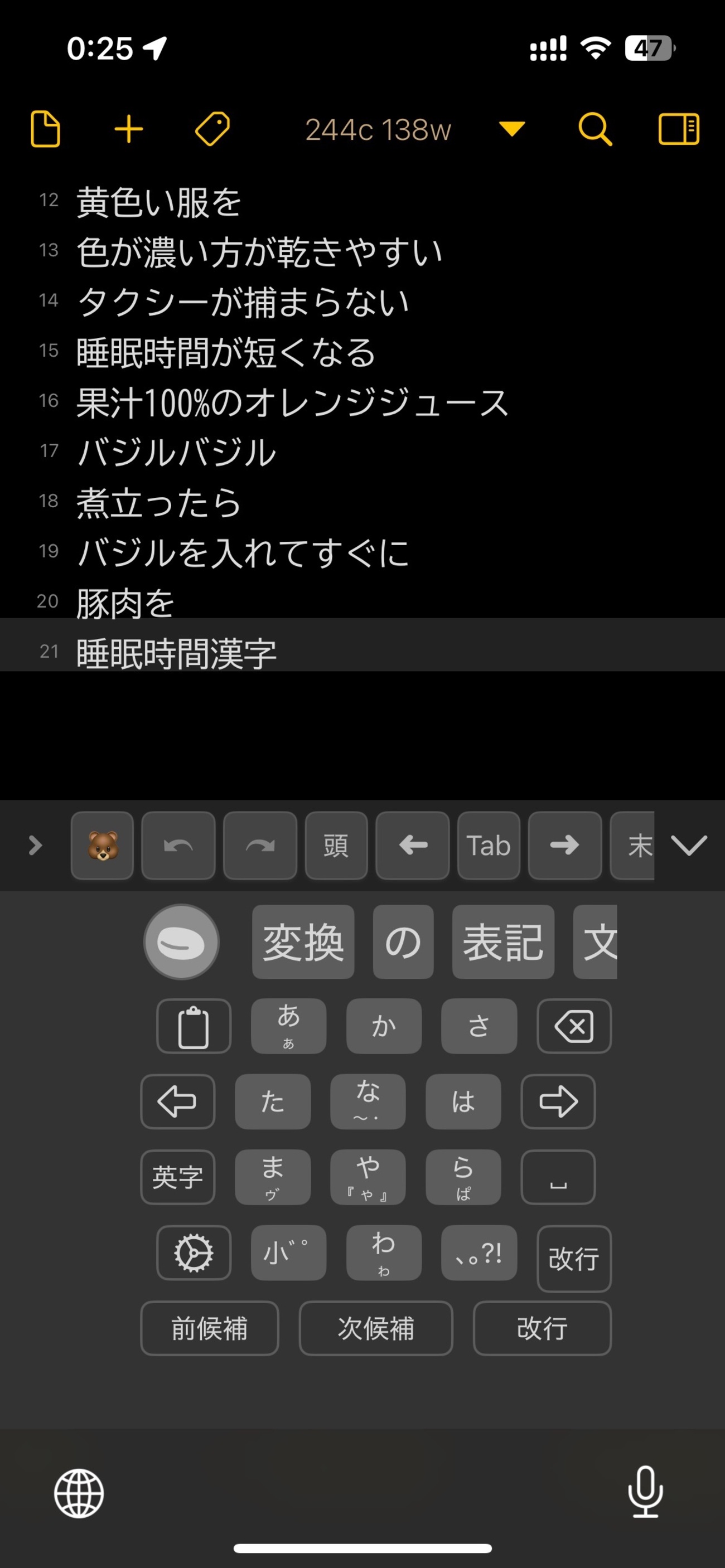Redo the last edit
The image size is (725, 1568).
tap(260, 846)
